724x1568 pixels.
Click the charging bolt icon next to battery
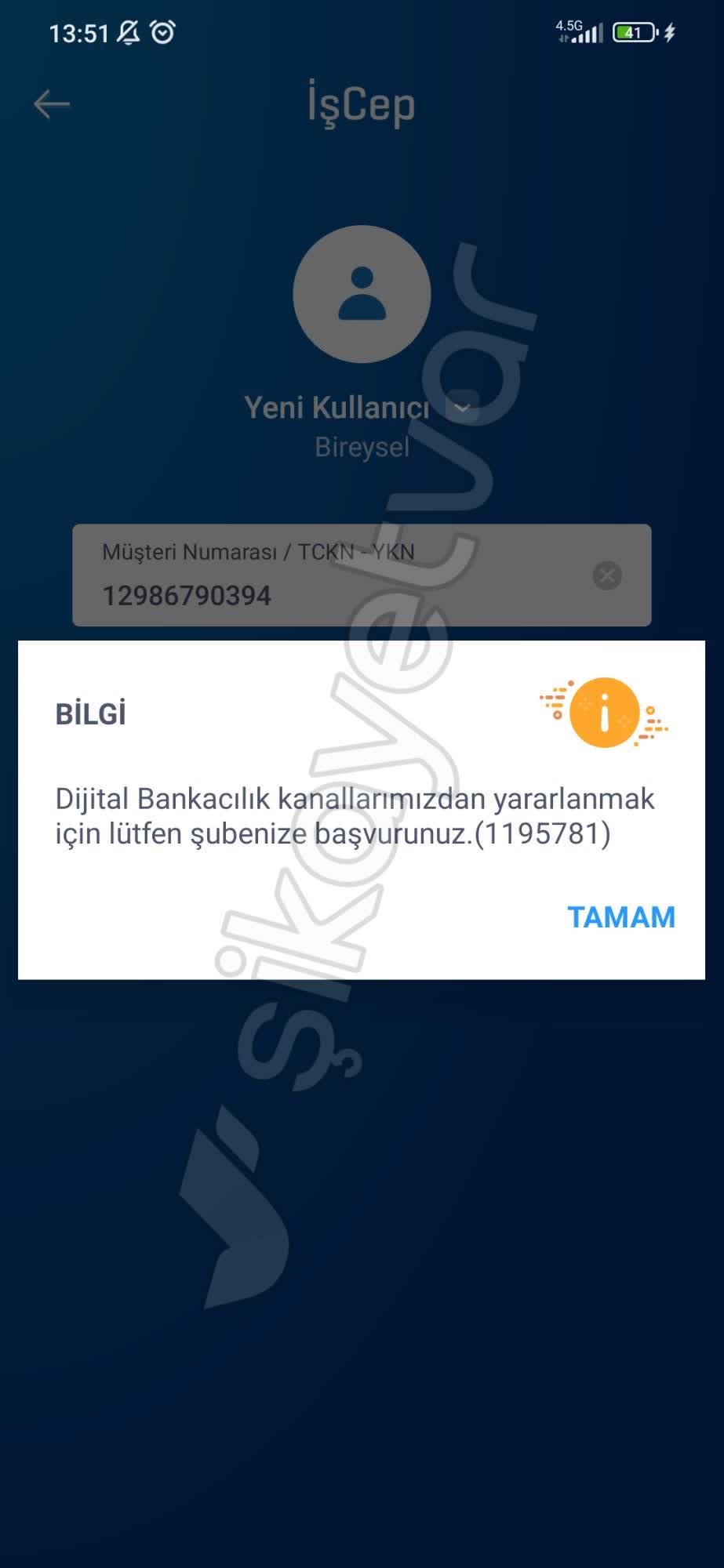click(671, 31)
